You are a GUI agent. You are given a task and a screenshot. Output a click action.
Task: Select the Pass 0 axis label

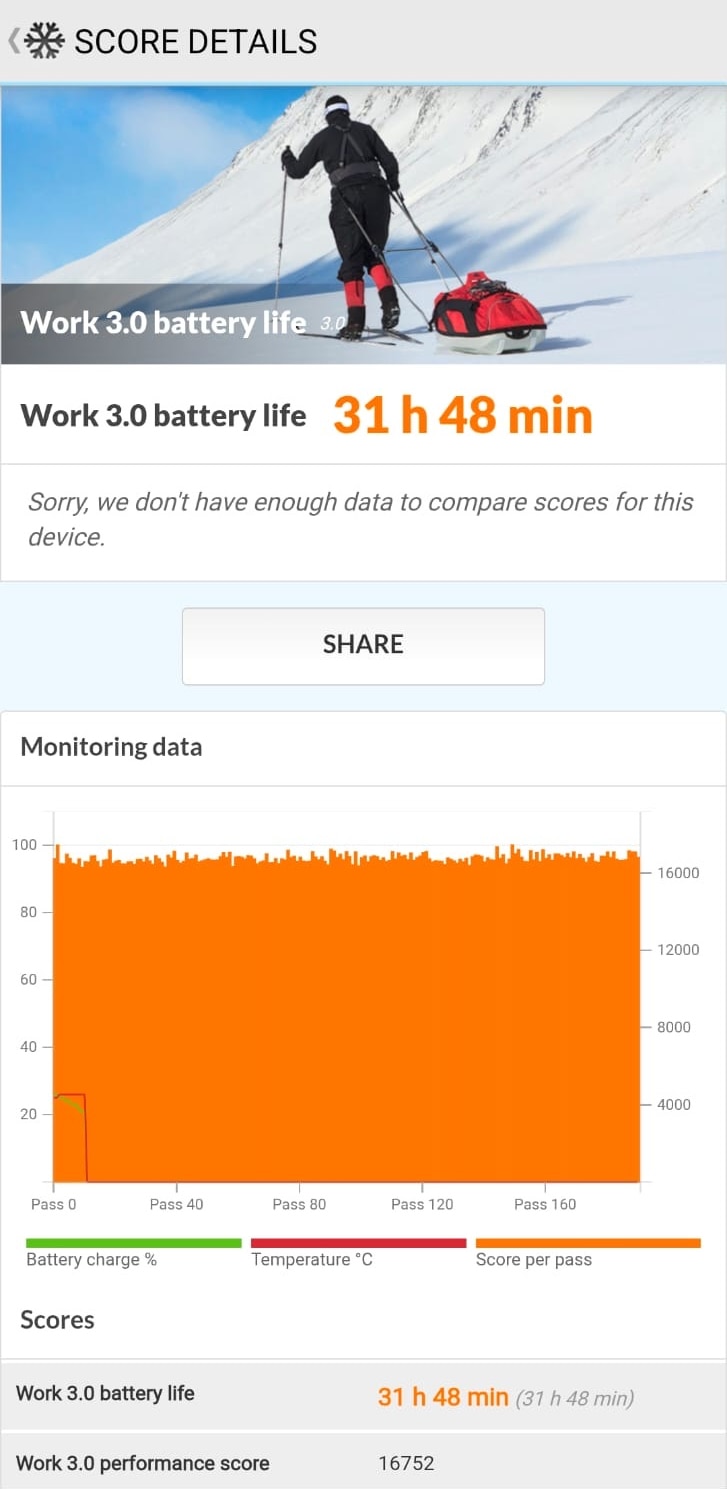click(53, 1204)
